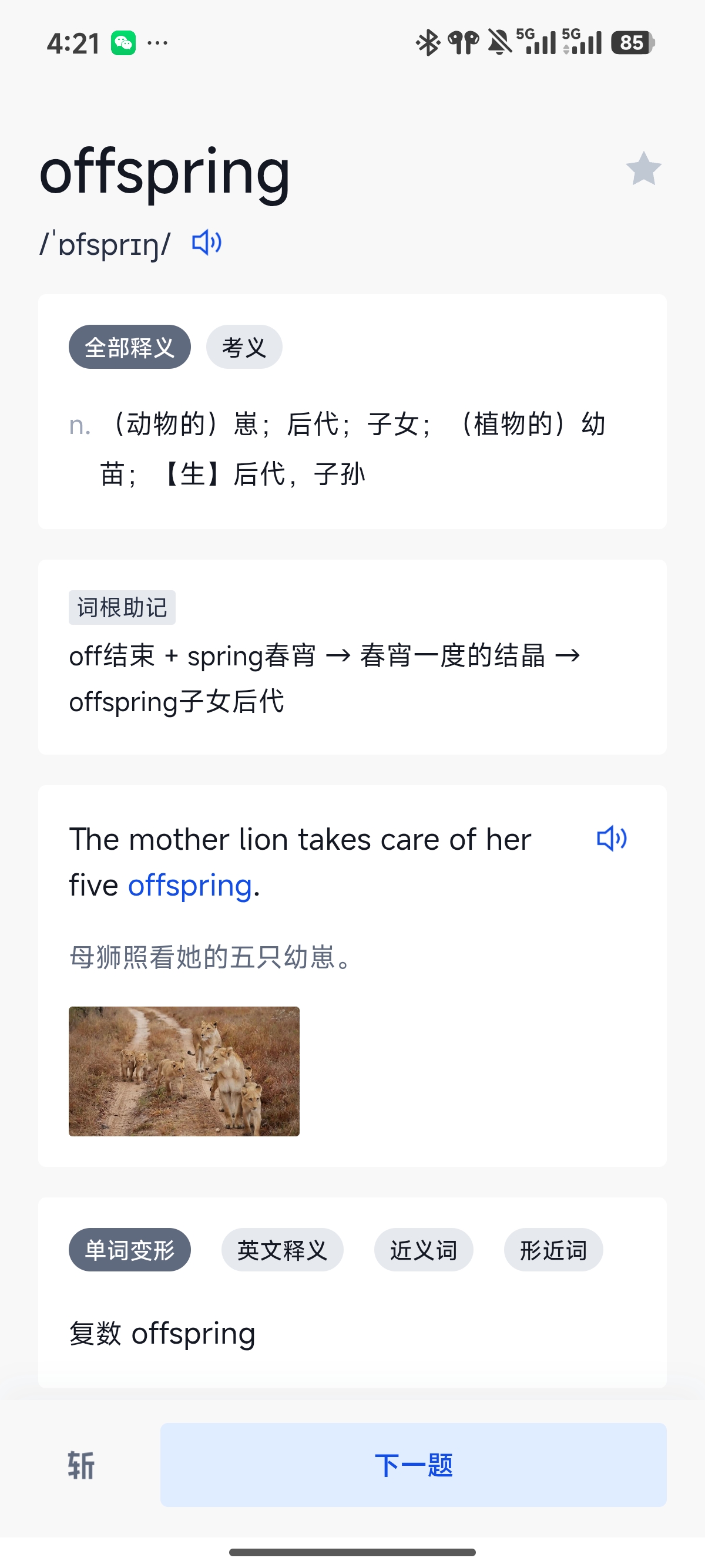This screenshot has width=705, height=1568.
Task: Play pronunciation of offspring
Action: click(207, 243)
